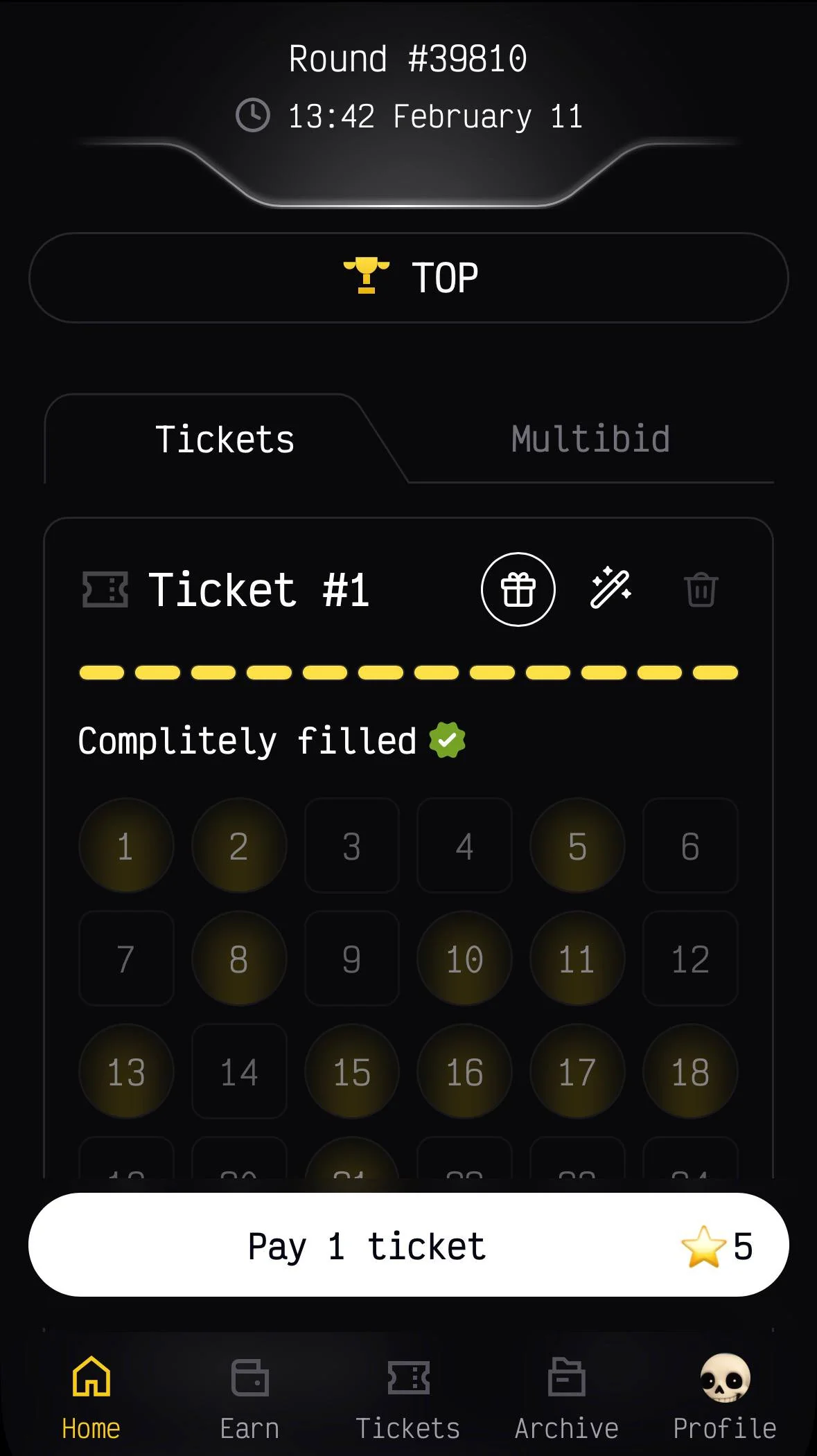Viewport: 817px width, 1456px height.
Task: Select the Tickets top tab
Action: (x=225, y=439)
